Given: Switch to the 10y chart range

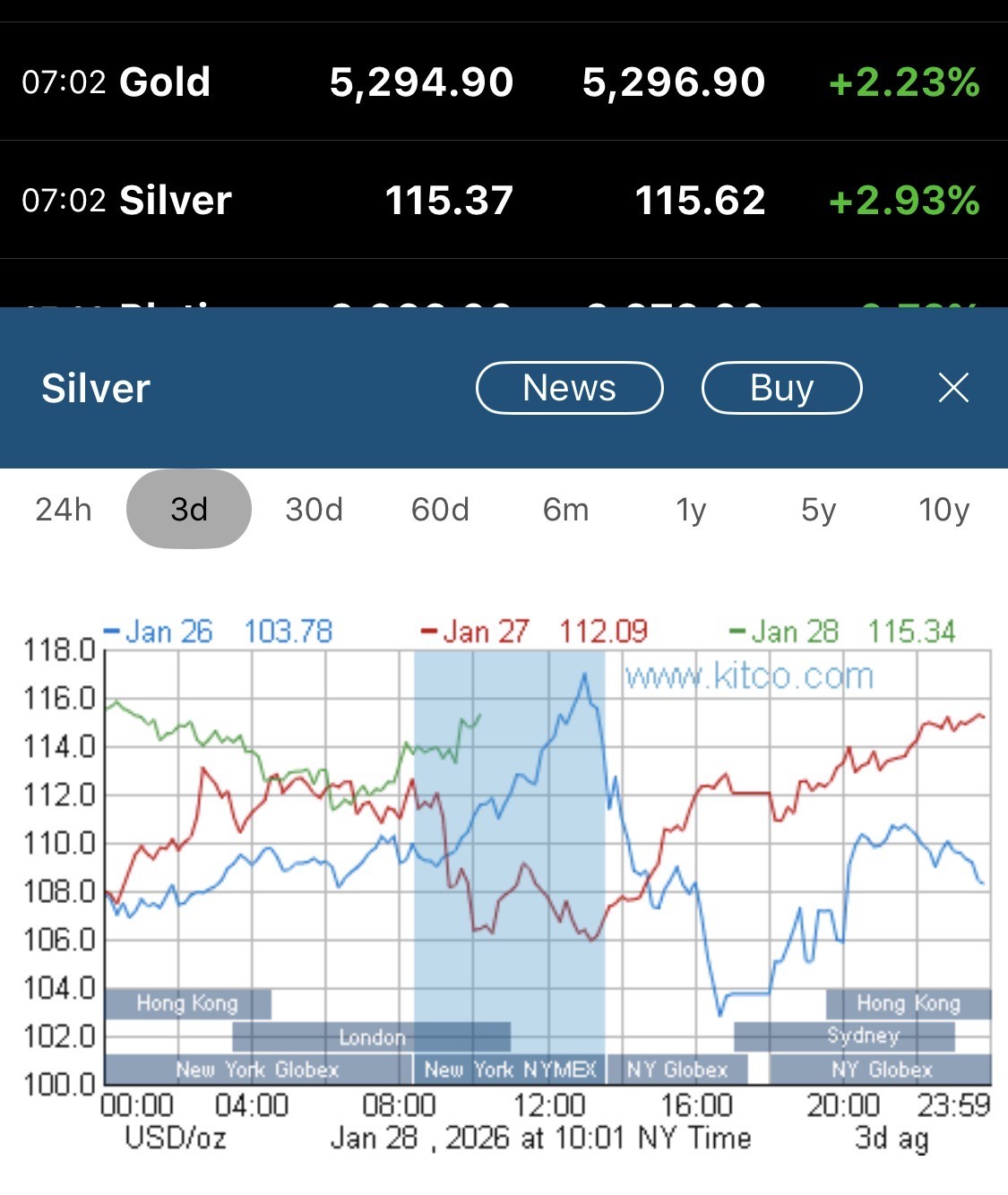Looking at the screenshot, I should 943,510.
